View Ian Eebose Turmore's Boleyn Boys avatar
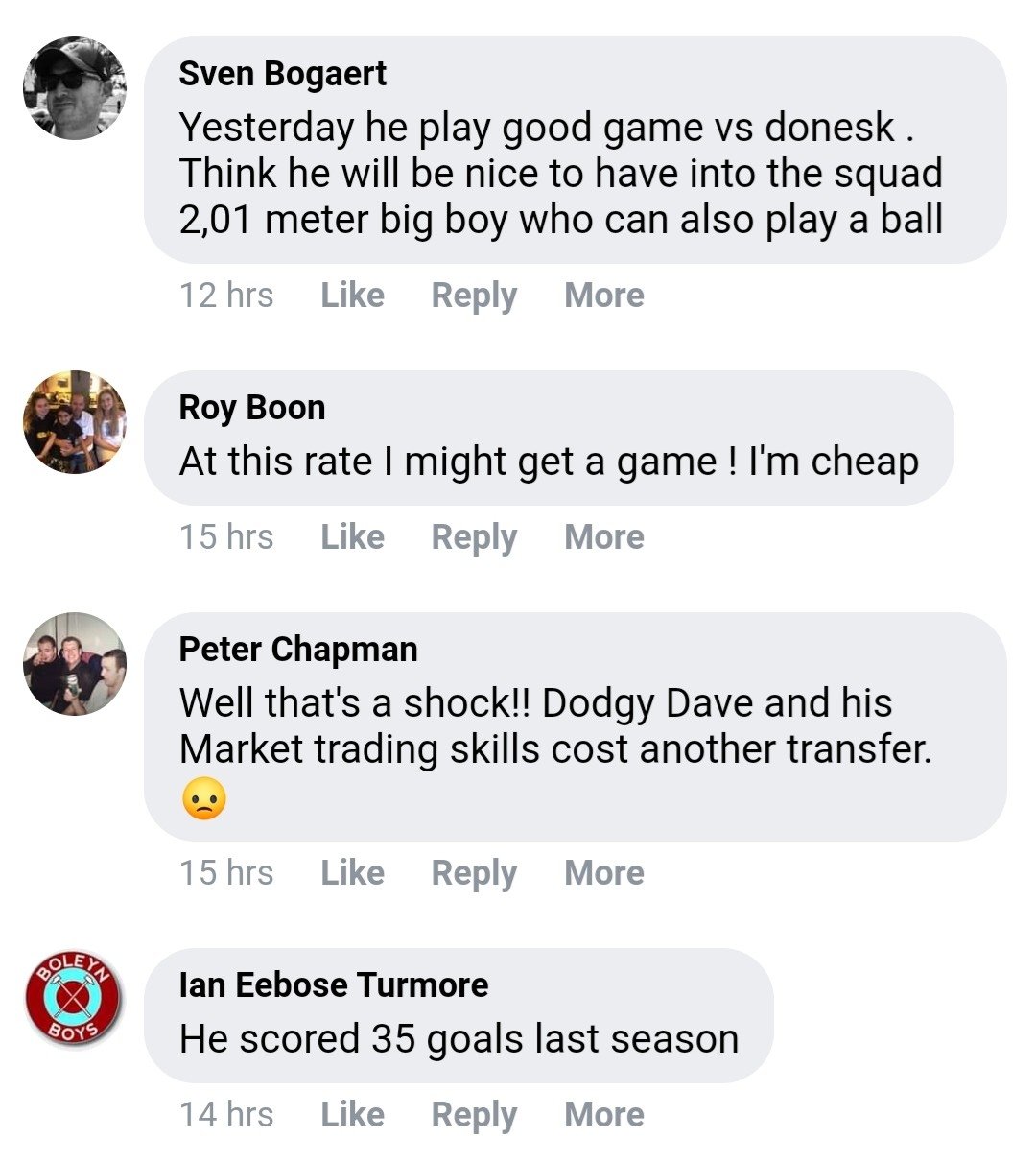 [x=75, y=1000]
